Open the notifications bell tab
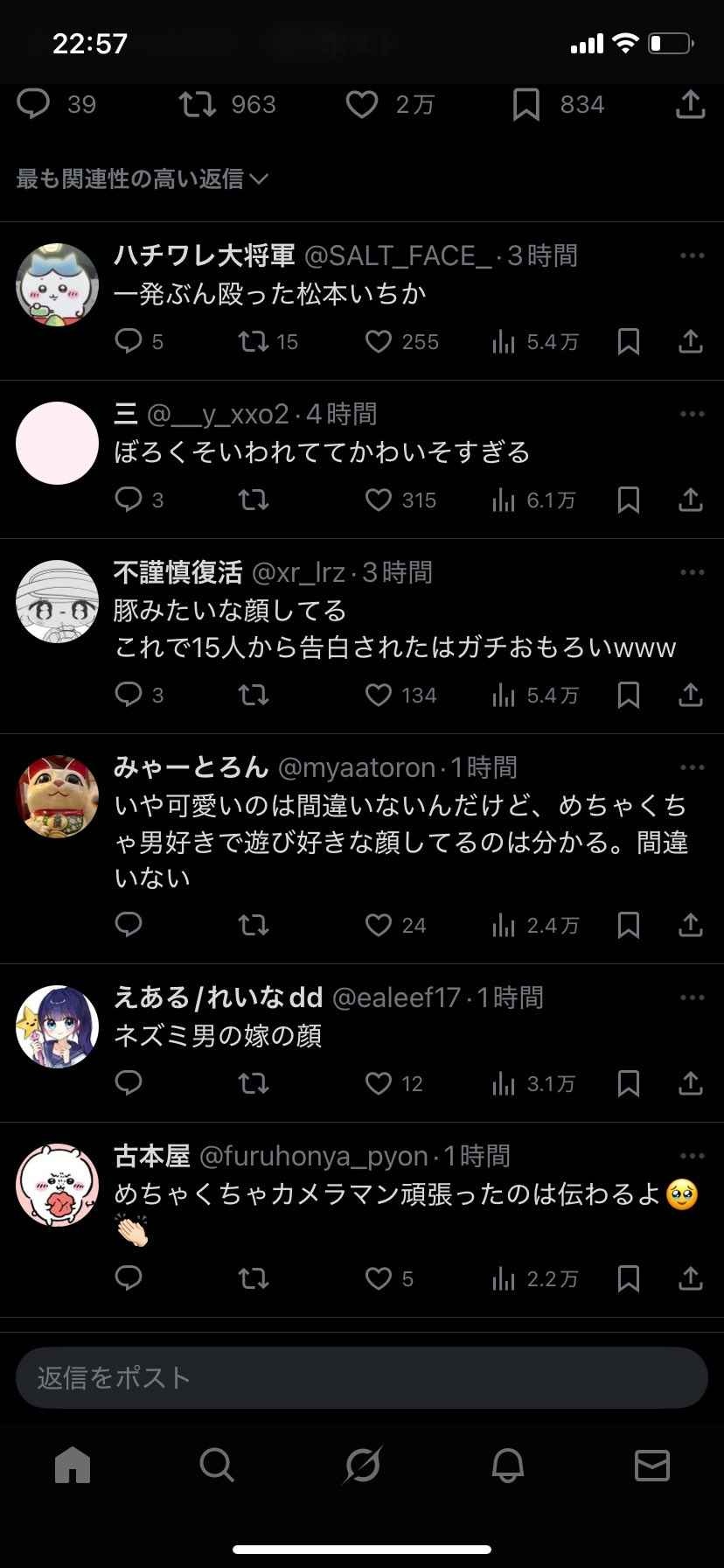This screenshot has width=724, height=1568. pos(507,1464)
